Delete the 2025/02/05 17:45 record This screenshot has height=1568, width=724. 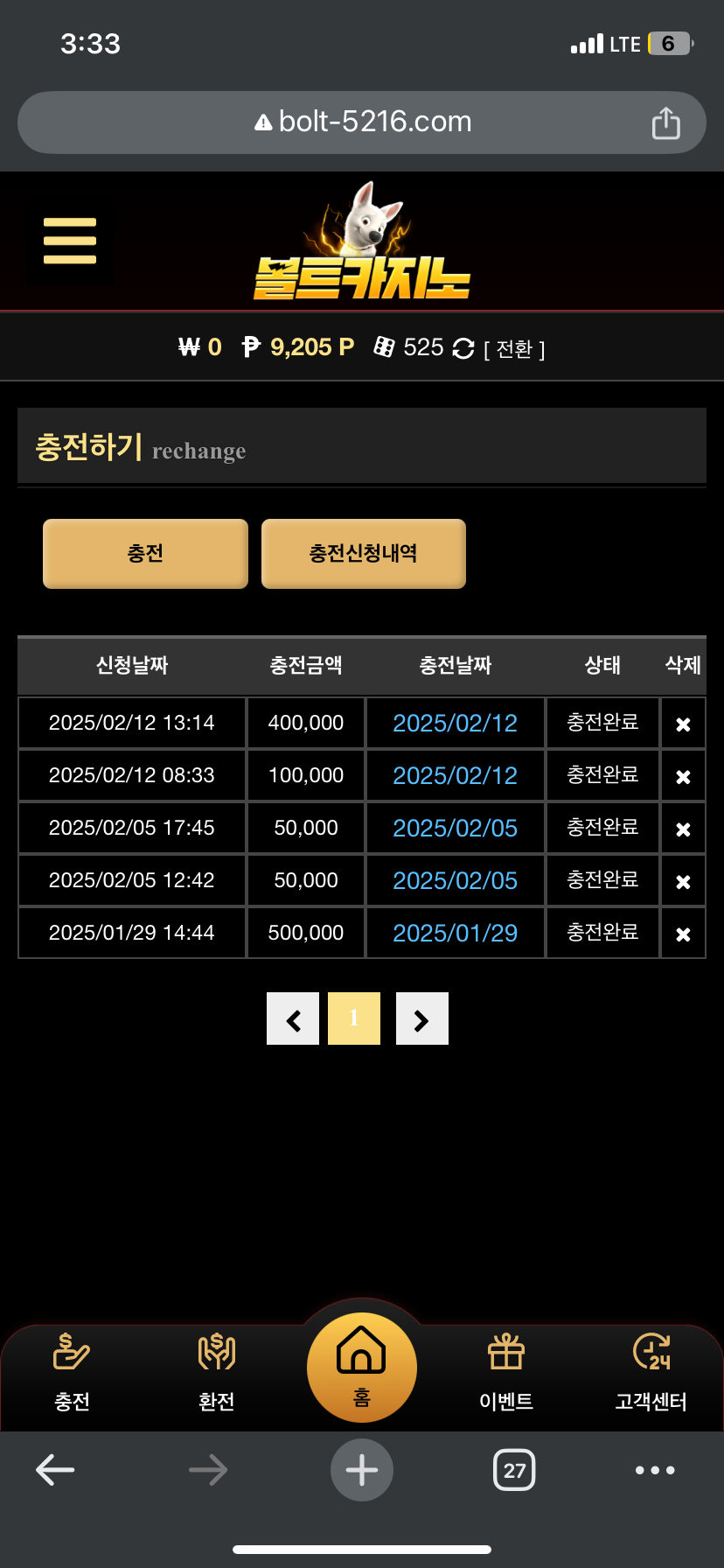click(x=683, y=829)
